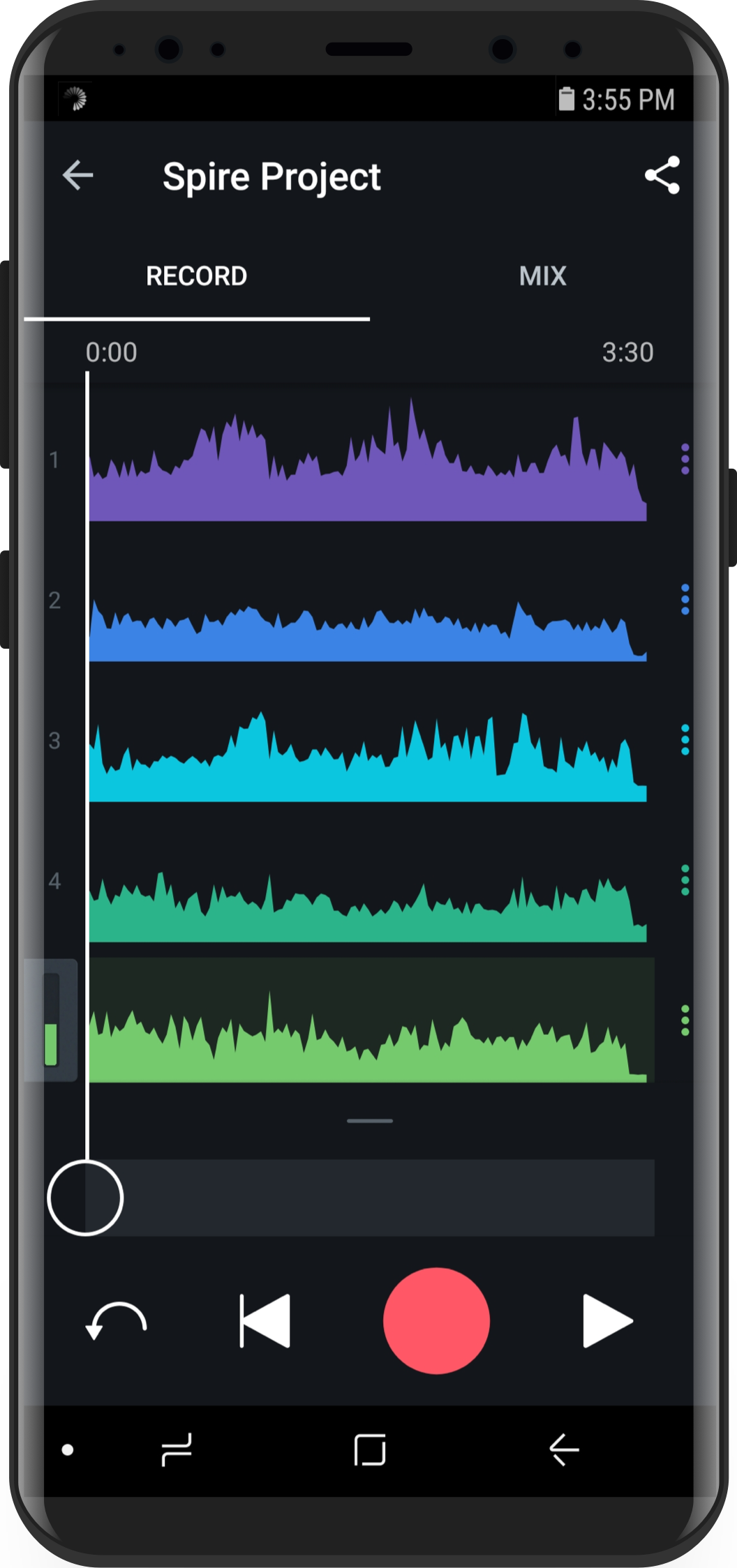737x1568 pixels.
Task: Open the options menu on track 5
Action: pos(685,1020)
